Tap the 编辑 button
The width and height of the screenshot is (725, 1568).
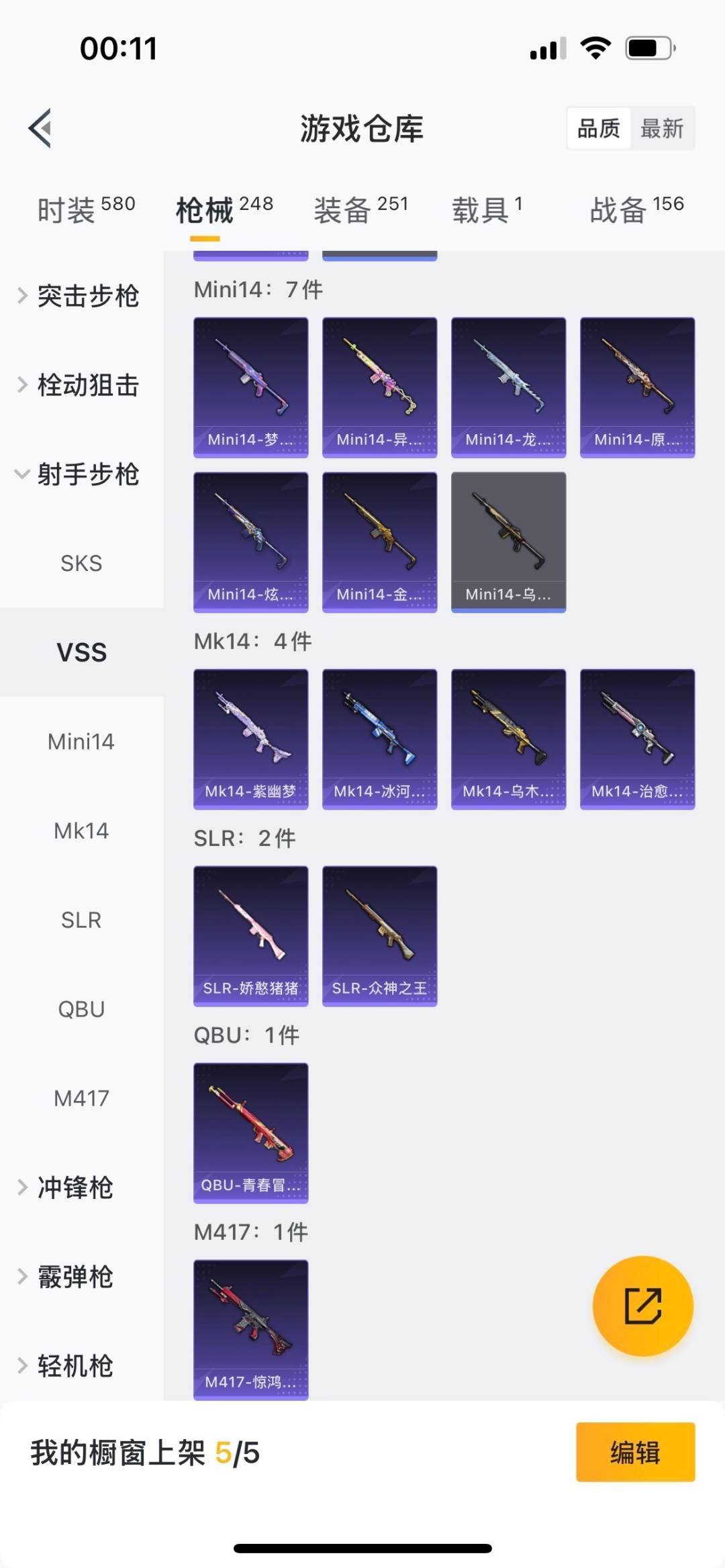click(x=635, y=1452)
